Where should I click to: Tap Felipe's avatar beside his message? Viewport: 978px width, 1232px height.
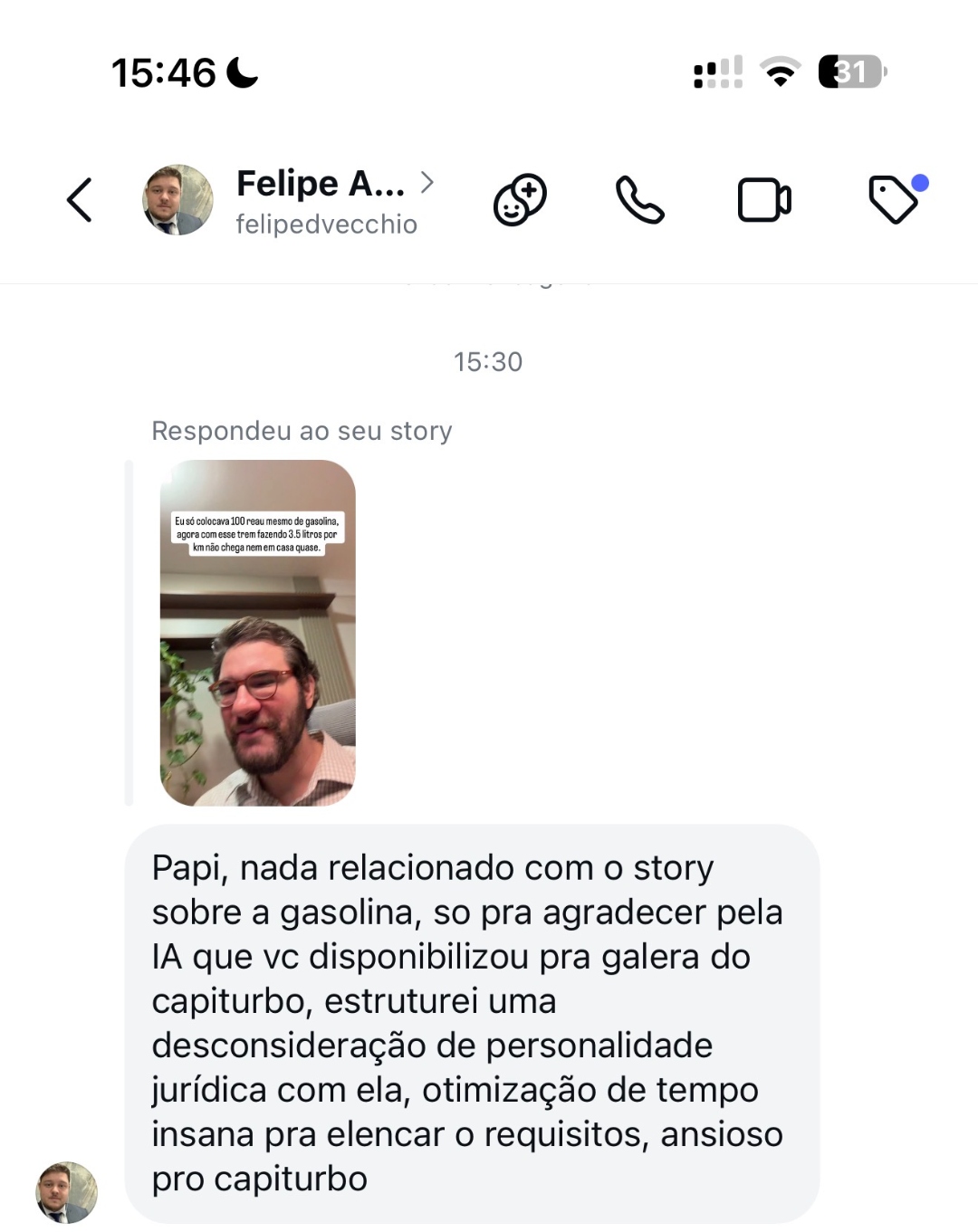point(65,1193)
